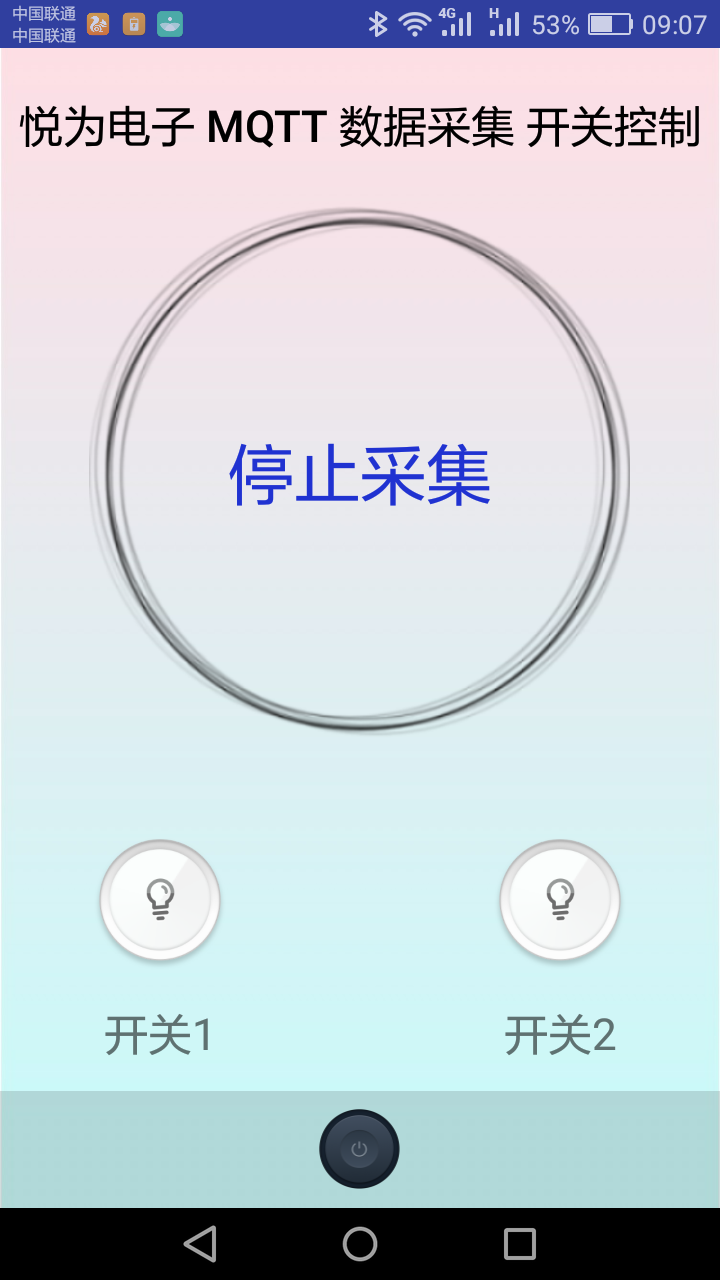The width and height of the screenshot is (720, 1280).
Task: Tap the 停止采集 circular button
Action: coord(360,472)
